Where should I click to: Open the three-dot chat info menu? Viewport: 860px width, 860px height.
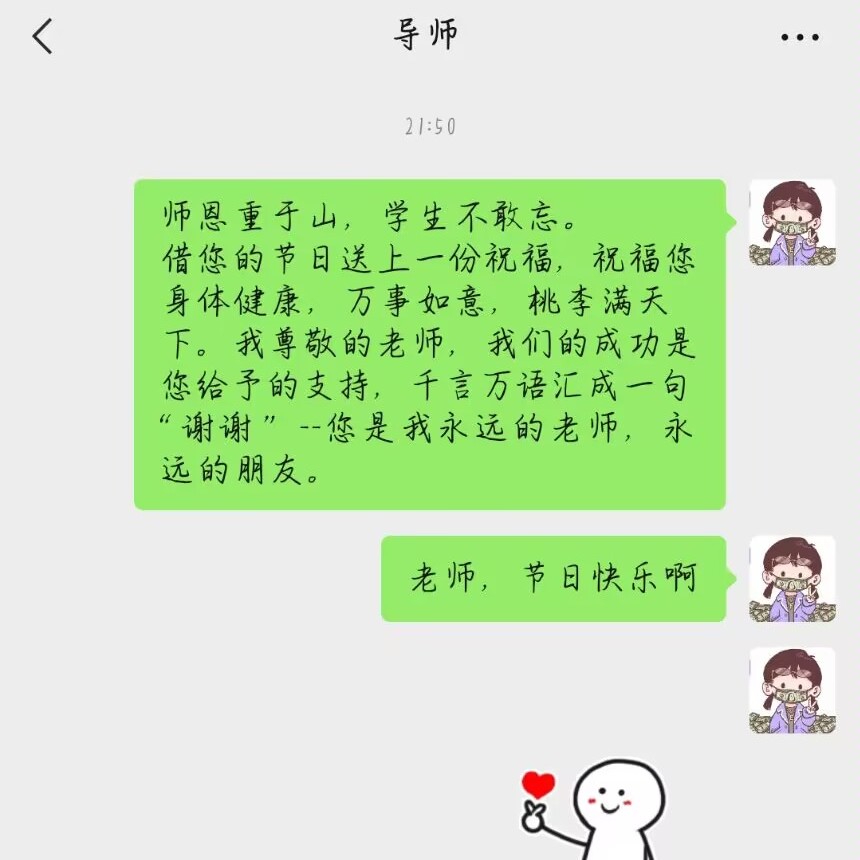(799, 38)
